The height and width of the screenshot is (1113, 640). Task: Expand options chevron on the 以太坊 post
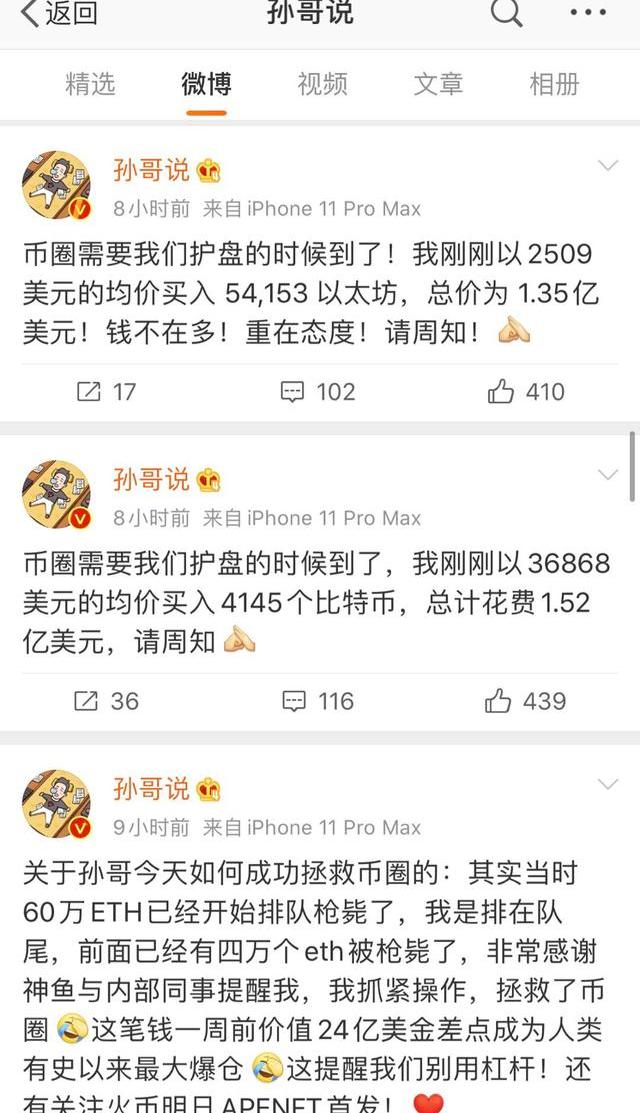(607, 166)
